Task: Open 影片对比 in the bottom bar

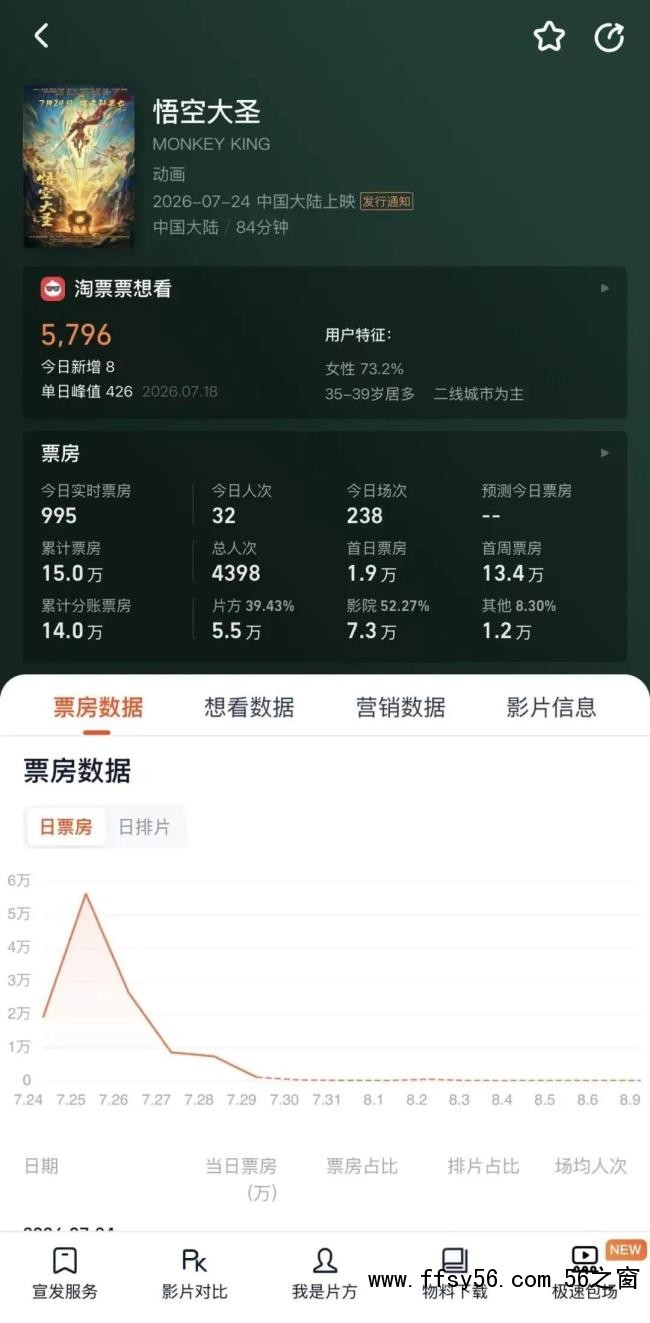Action: click(x=195, y=1273)
